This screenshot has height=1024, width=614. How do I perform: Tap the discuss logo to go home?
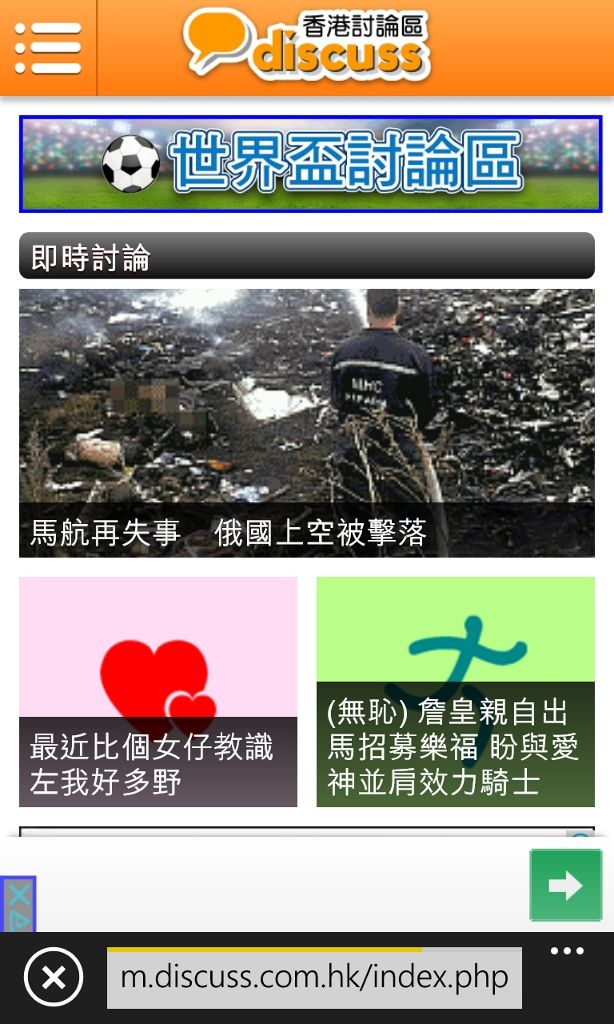(x=308, y=45)
